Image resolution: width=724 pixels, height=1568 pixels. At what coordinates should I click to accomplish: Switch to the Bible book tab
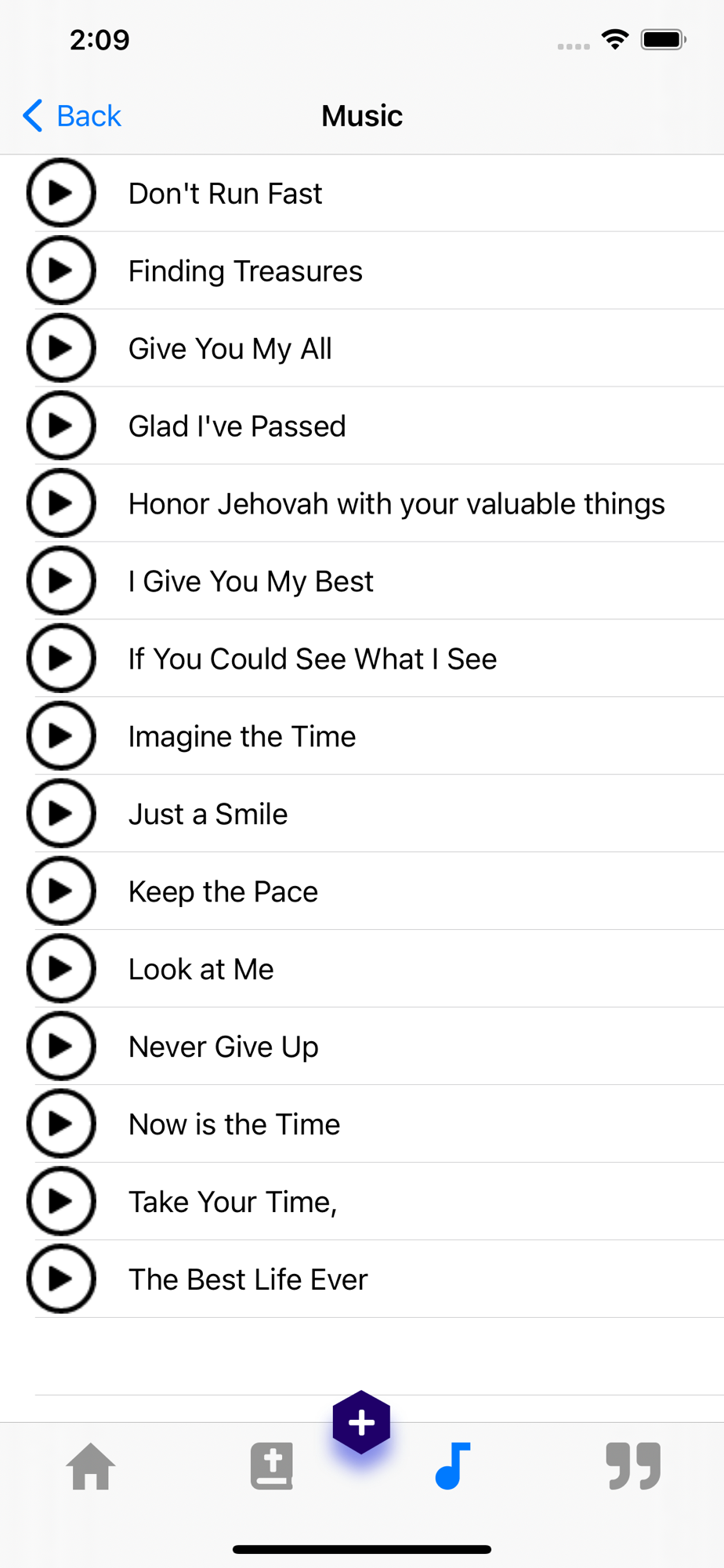point(272,1465)
